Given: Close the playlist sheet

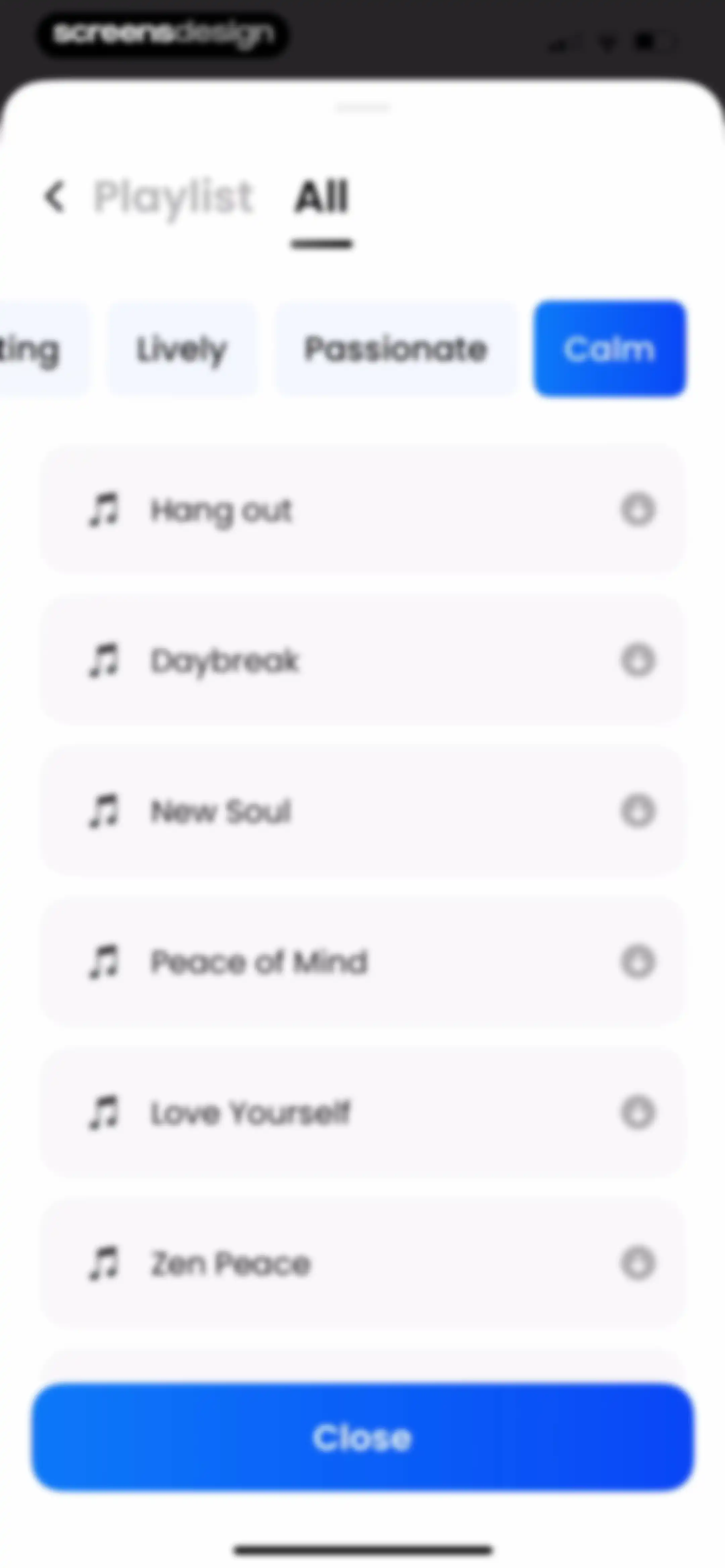Looking at the screenshot, I should point(363,1438).
